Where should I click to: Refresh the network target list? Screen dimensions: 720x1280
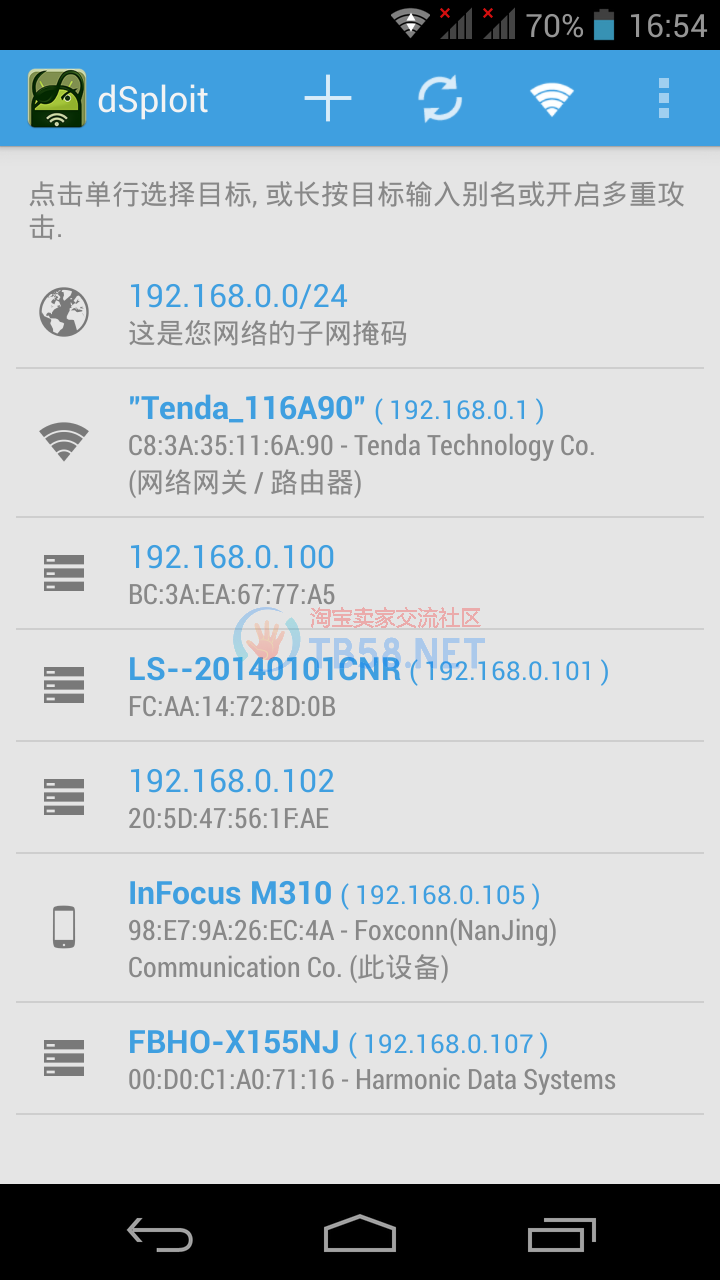tap(440, 99)
